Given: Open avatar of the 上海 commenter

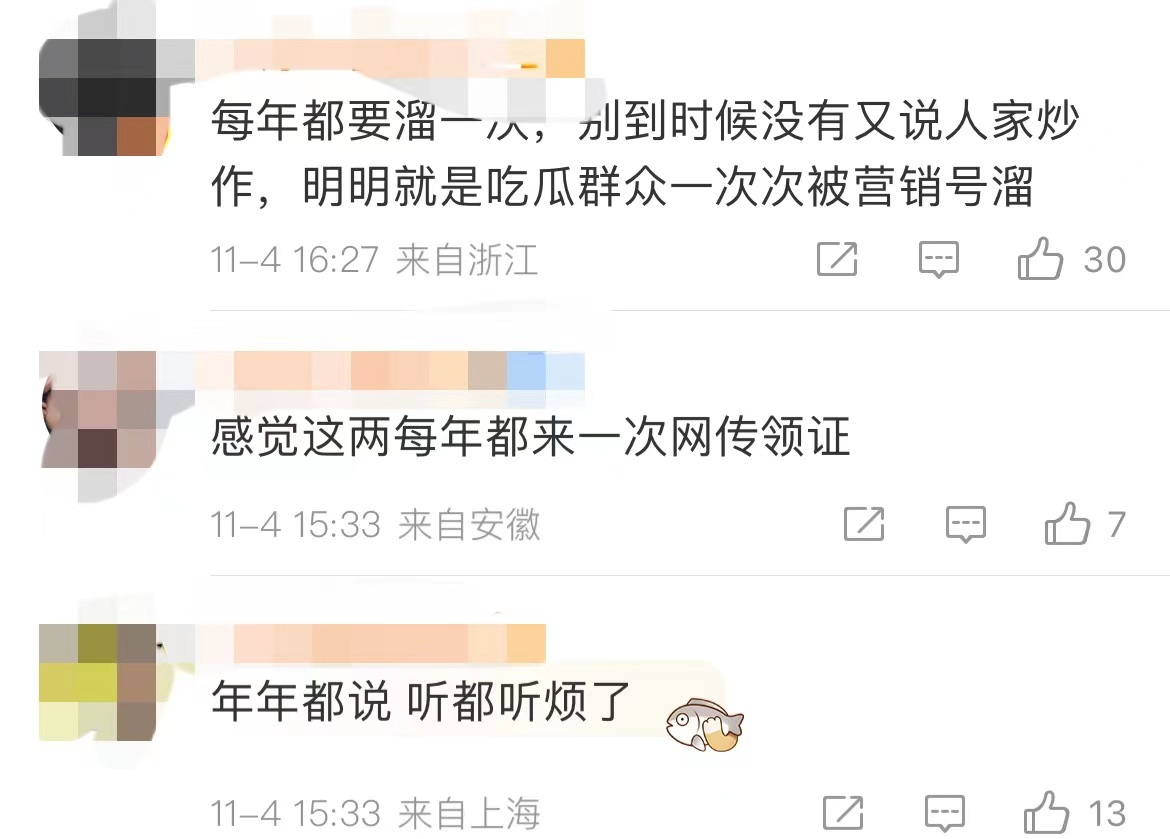Looking at the screenshot, I should pos(100,682).
